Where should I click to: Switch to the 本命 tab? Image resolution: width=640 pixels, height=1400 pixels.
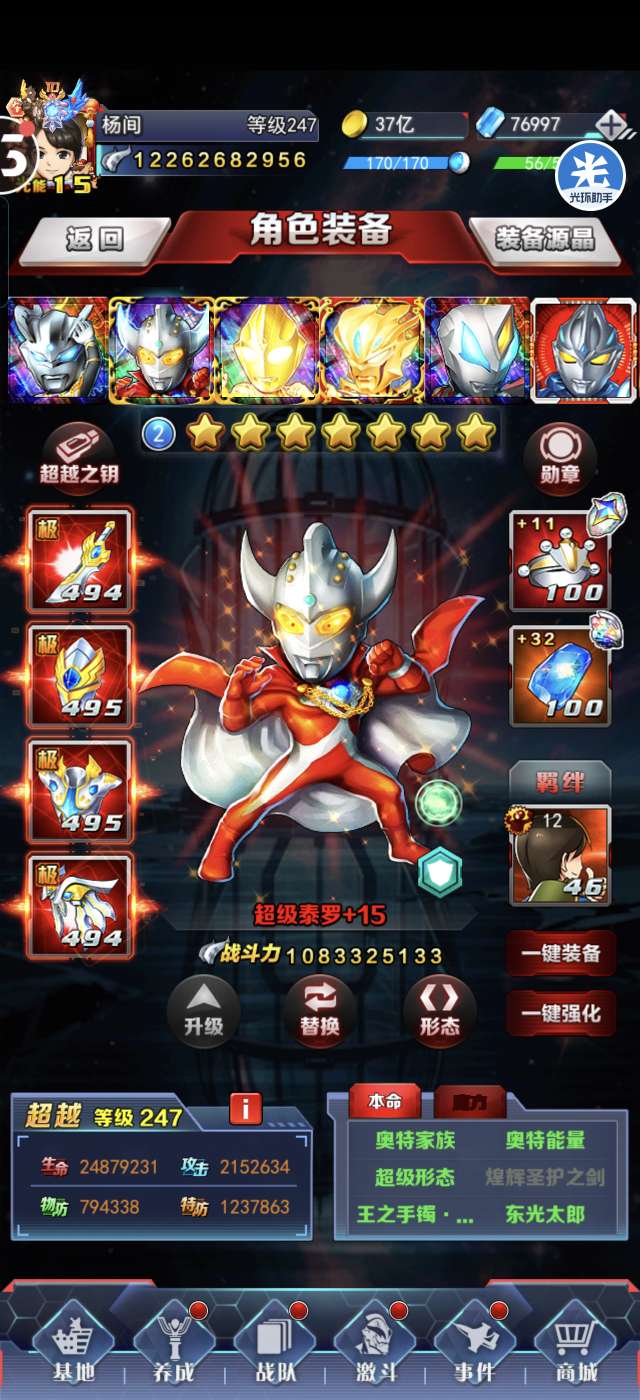click(384, 1102)
